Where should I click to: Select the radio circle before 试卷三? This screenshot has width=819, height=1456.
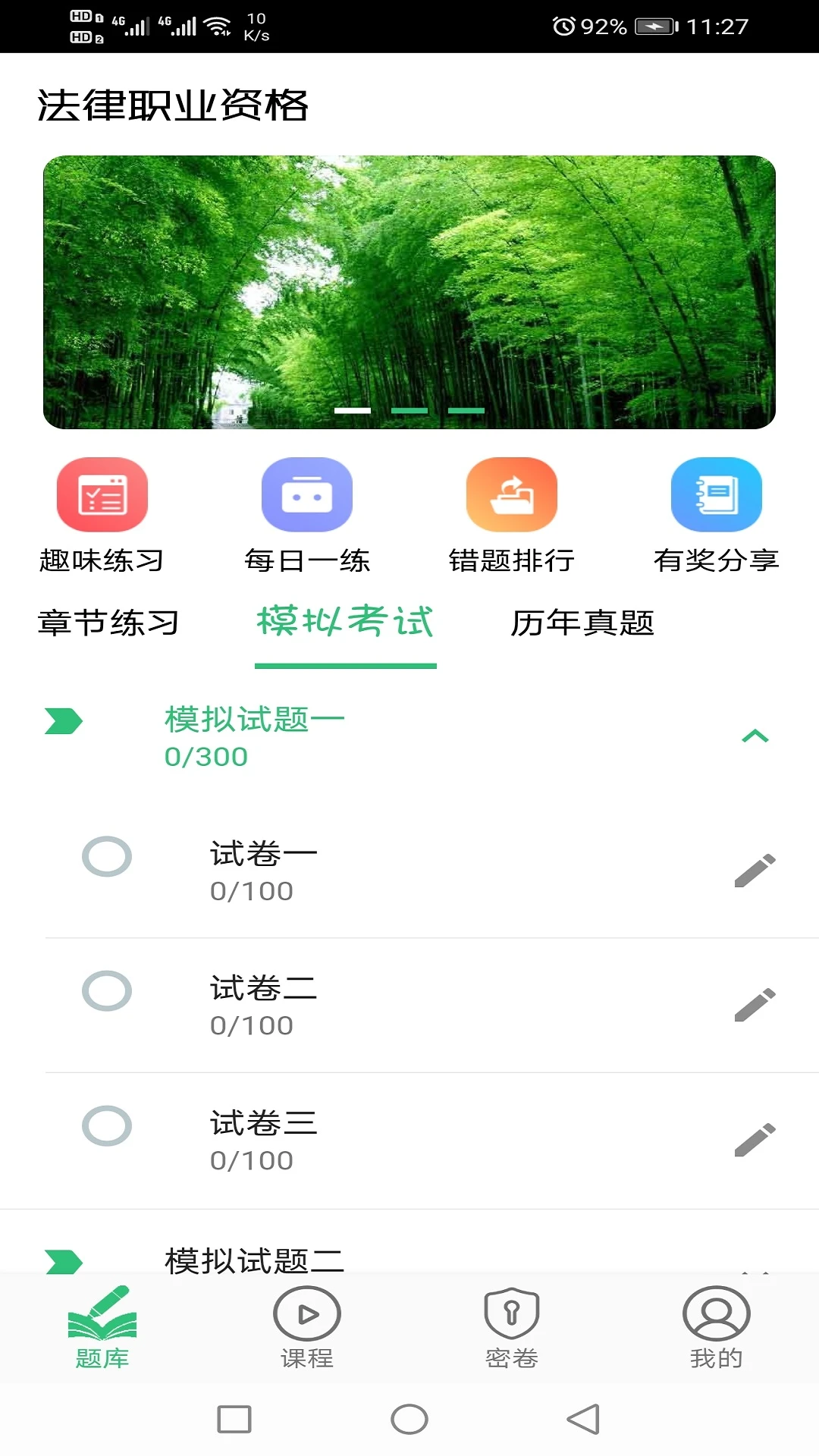tap(108, 1127)
